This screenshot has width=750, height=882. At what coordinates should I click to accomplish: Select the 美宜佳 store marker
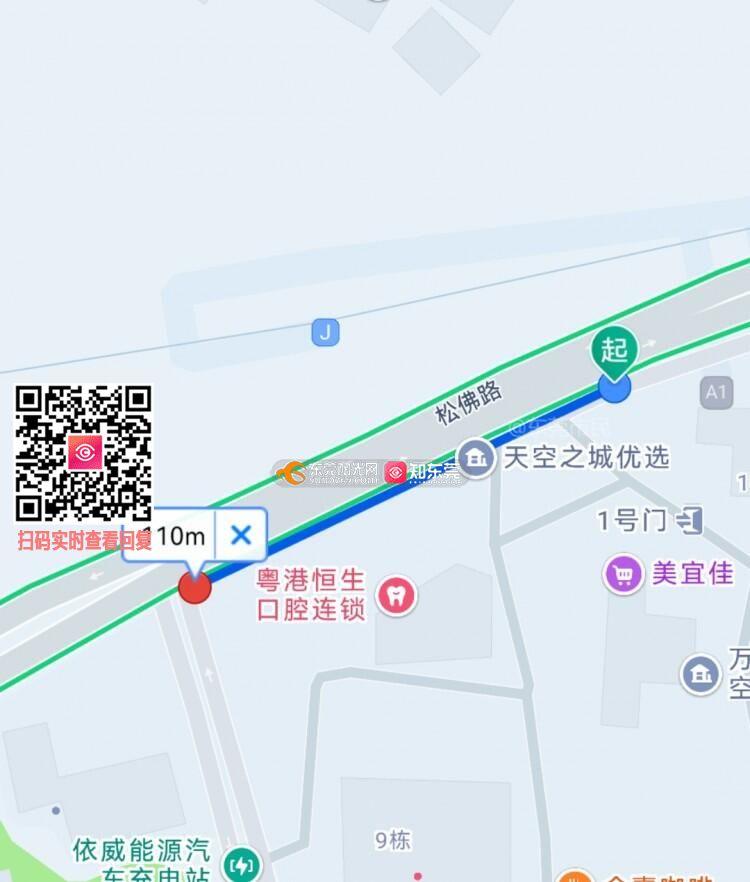[623, 574]
